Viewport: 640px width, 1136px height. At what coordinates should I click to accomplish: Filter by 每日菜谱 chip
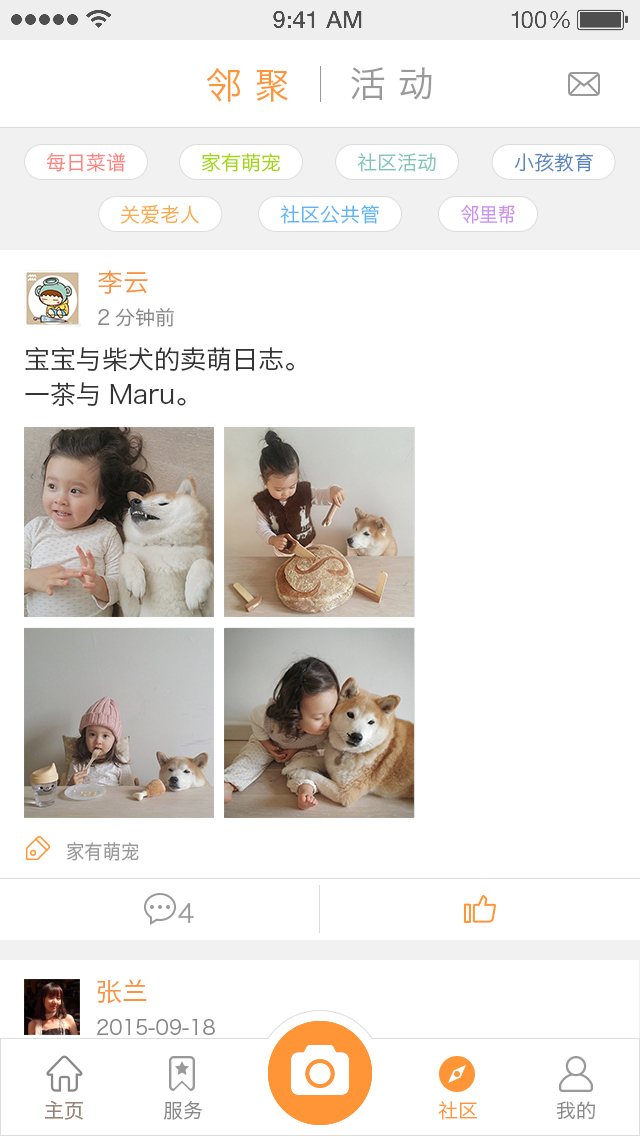coord(86,162)
